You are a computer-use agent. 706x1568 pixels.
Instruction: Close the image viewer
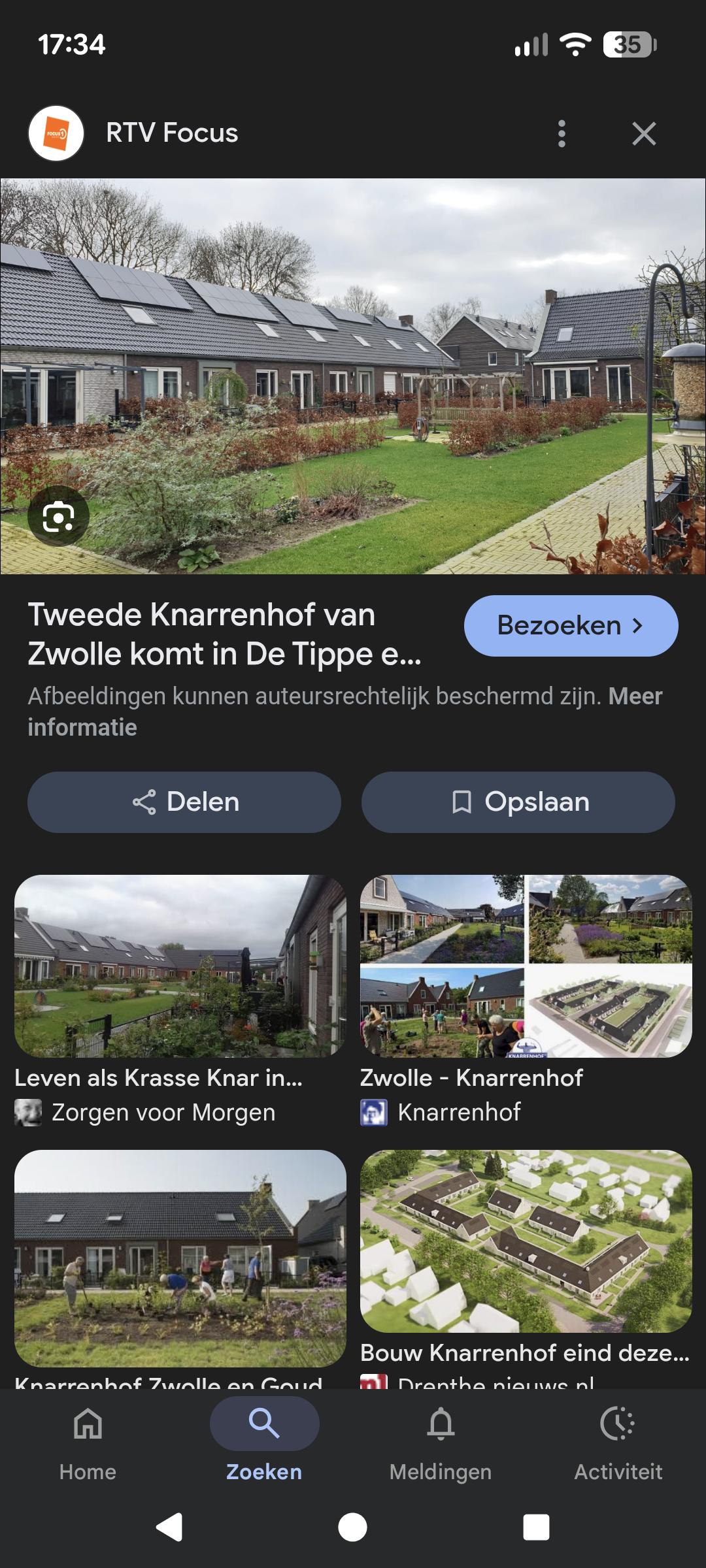644,133
